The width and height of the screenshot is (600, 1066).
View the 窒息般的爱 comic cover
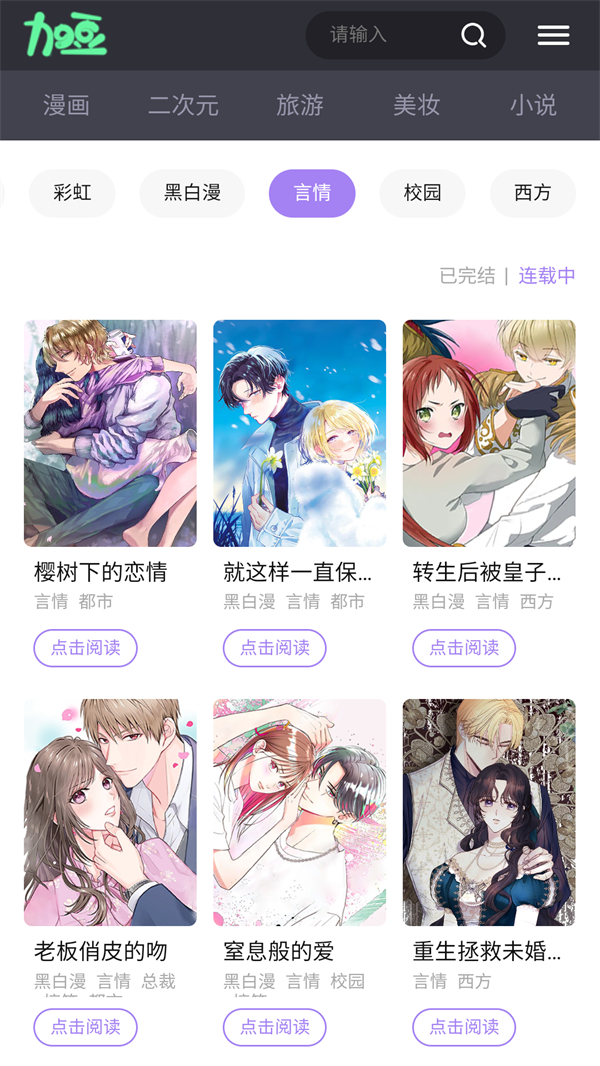coord(299,812)
